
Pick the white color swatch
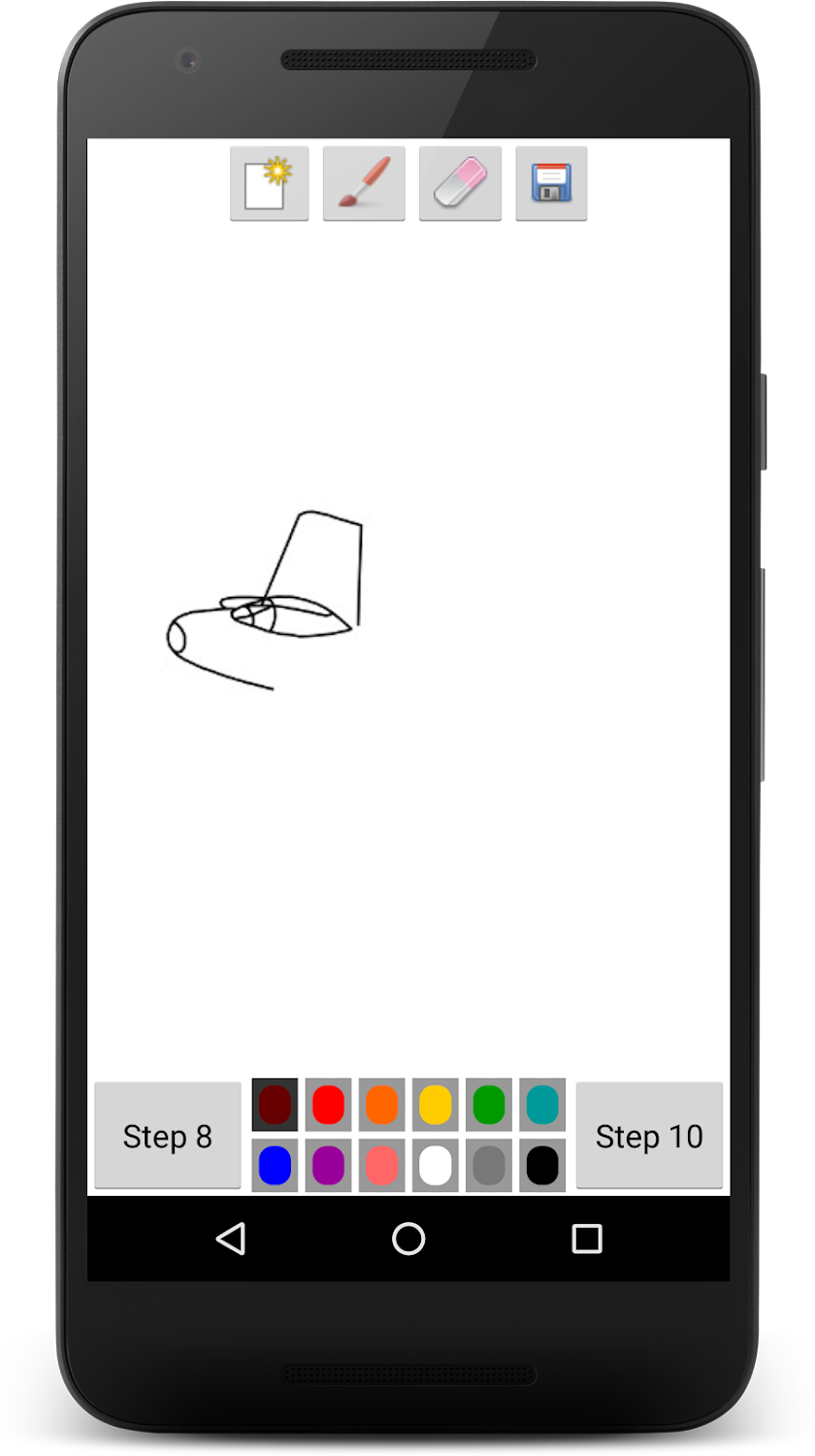[x=436, y=1165]
